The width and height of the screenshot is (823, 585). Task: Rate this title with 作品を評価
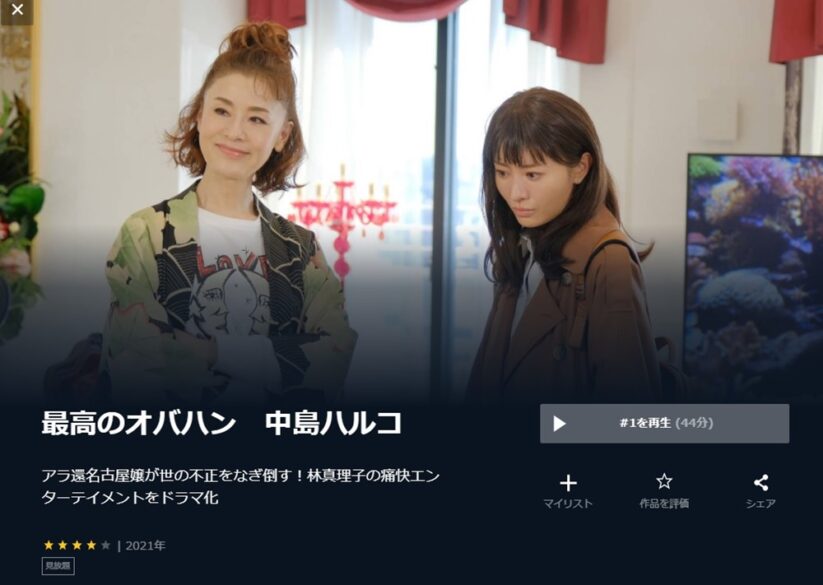[664, 491]
